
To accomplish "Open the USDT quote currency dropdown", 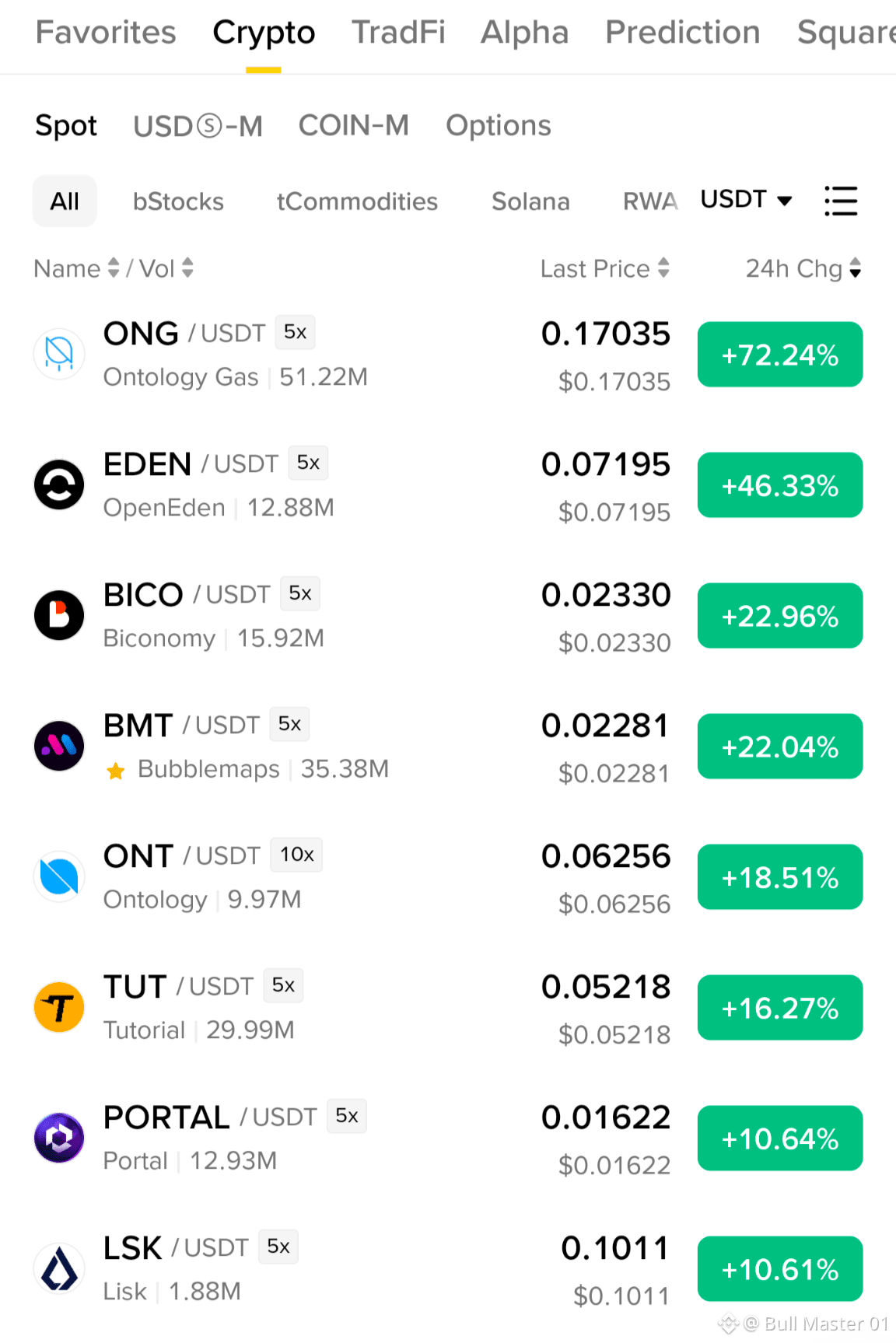I will (746, 200).
